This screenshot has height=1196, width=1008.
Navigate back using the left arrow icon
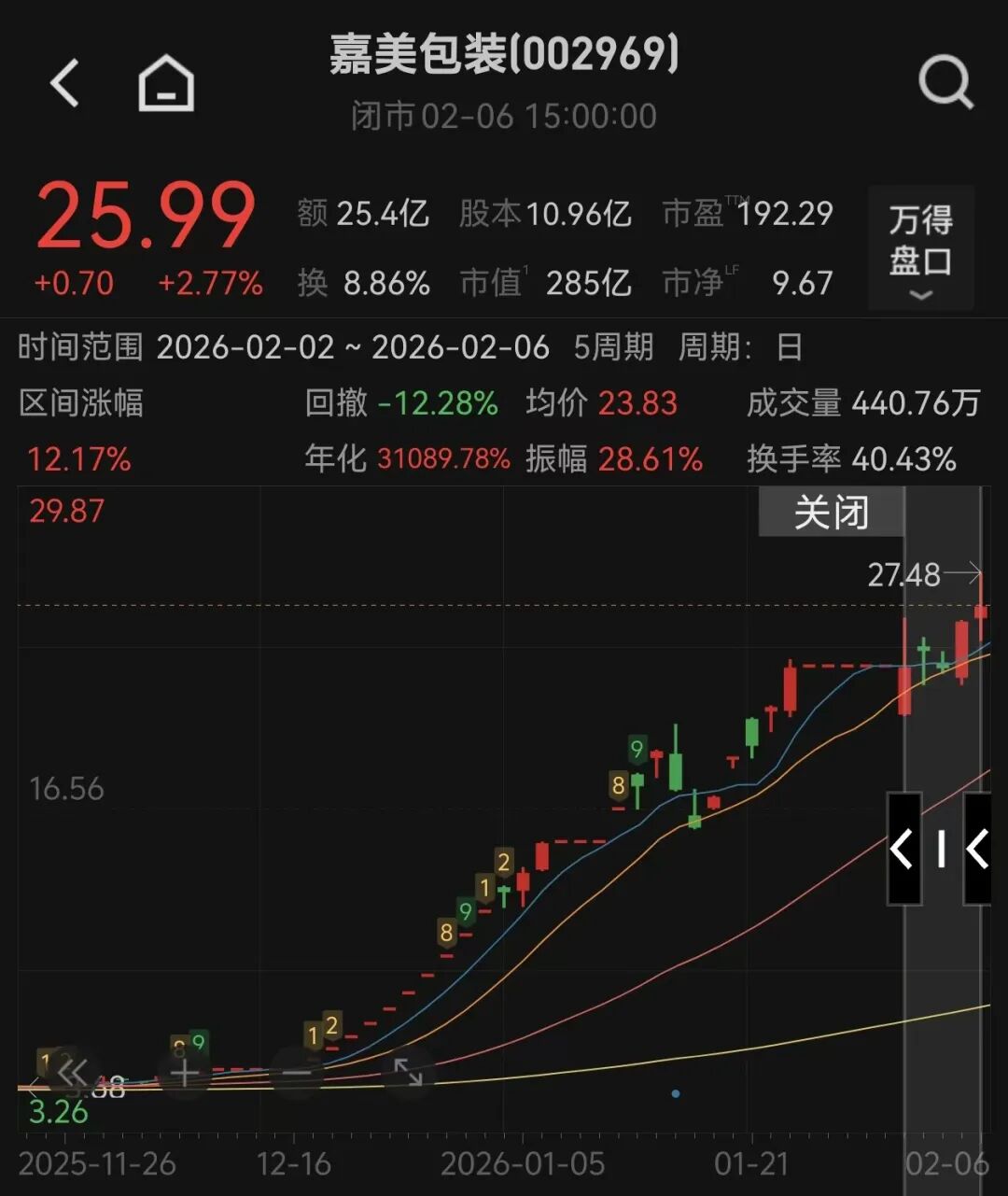coord(63,82)
